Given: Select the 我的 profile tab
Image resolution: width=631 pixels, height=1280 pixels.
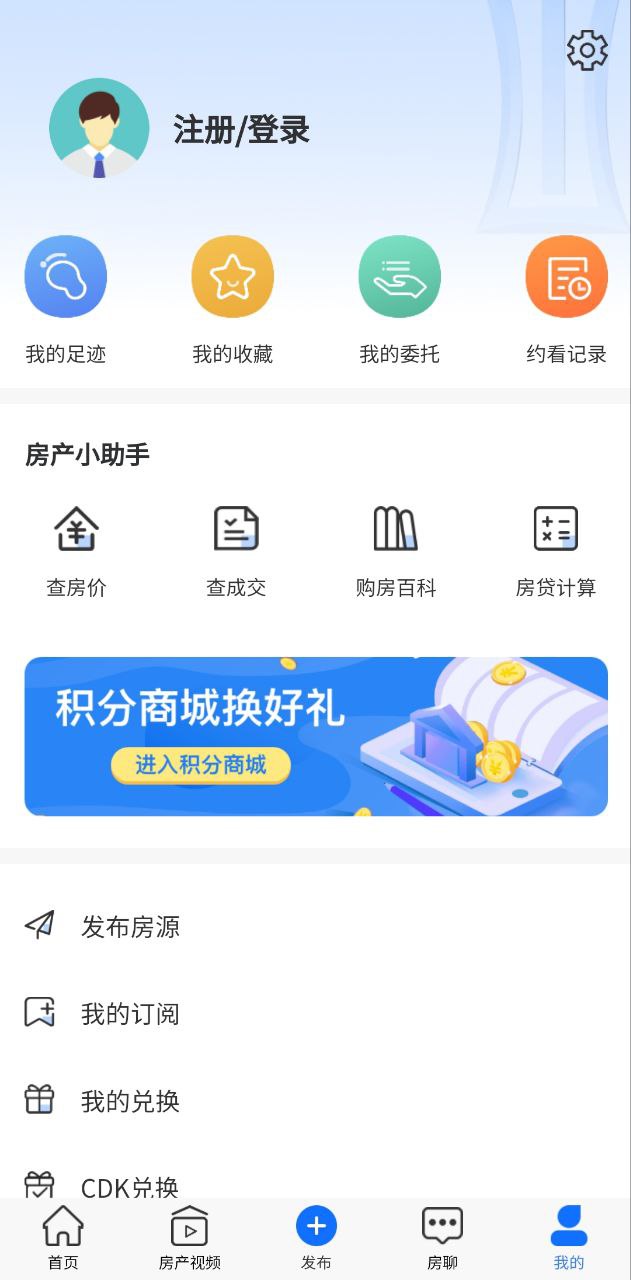Looking at the screenshot, I should point(569,1237).
